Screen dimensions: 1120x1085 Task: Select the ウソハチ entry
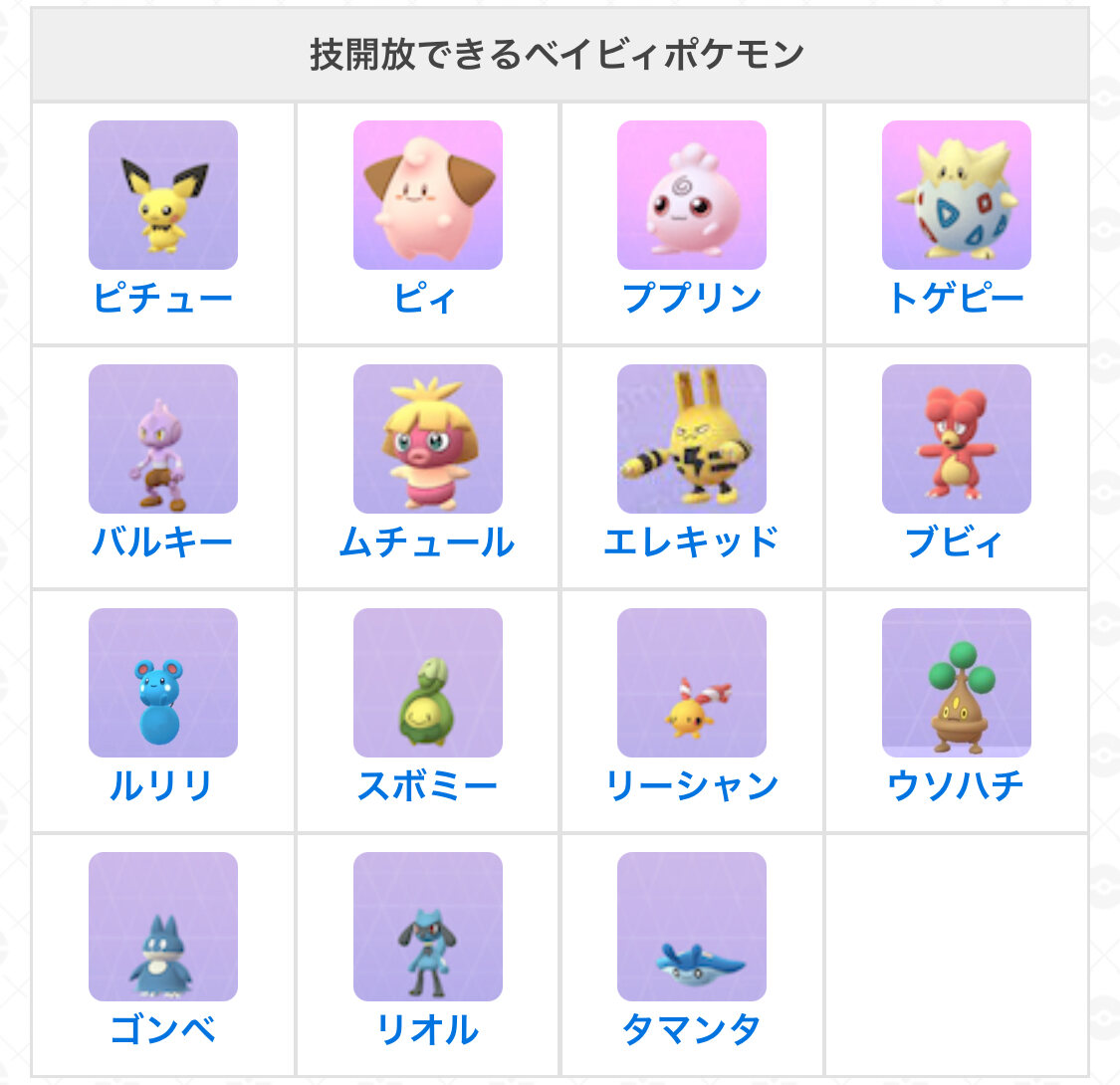956,785
